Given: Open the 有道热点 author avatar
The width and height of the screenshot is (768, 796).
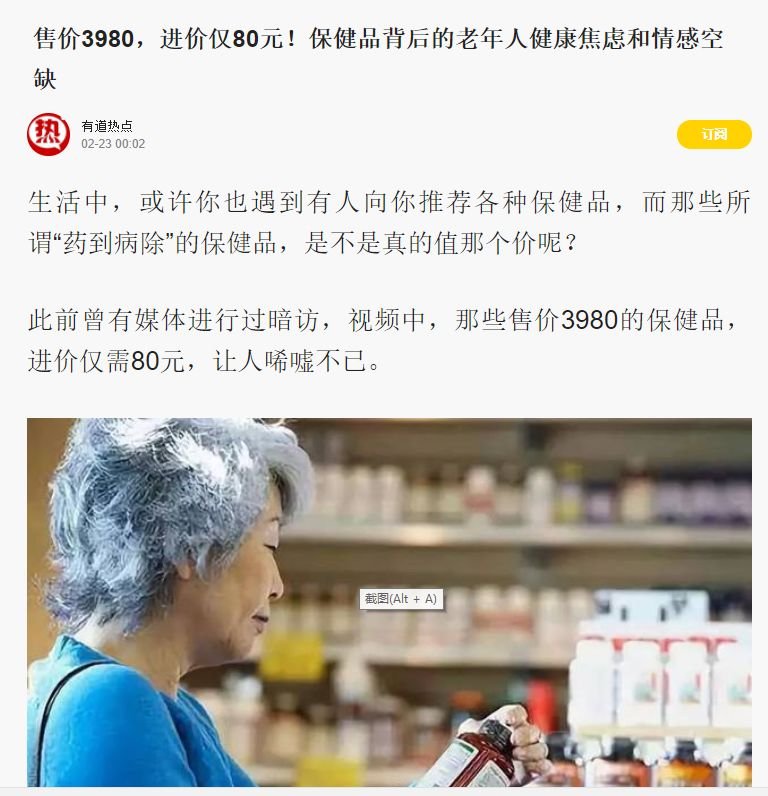Looking at the screenshot, I should point(48,134).
